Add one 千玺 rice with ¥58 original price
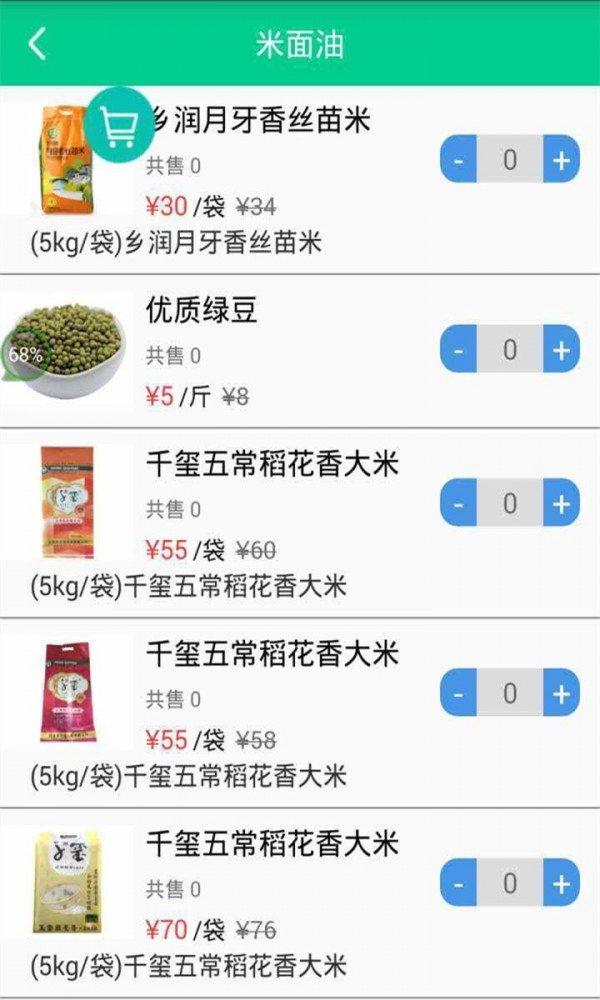This screenshot has width=600, height=1000. click(x=561, y=693)
